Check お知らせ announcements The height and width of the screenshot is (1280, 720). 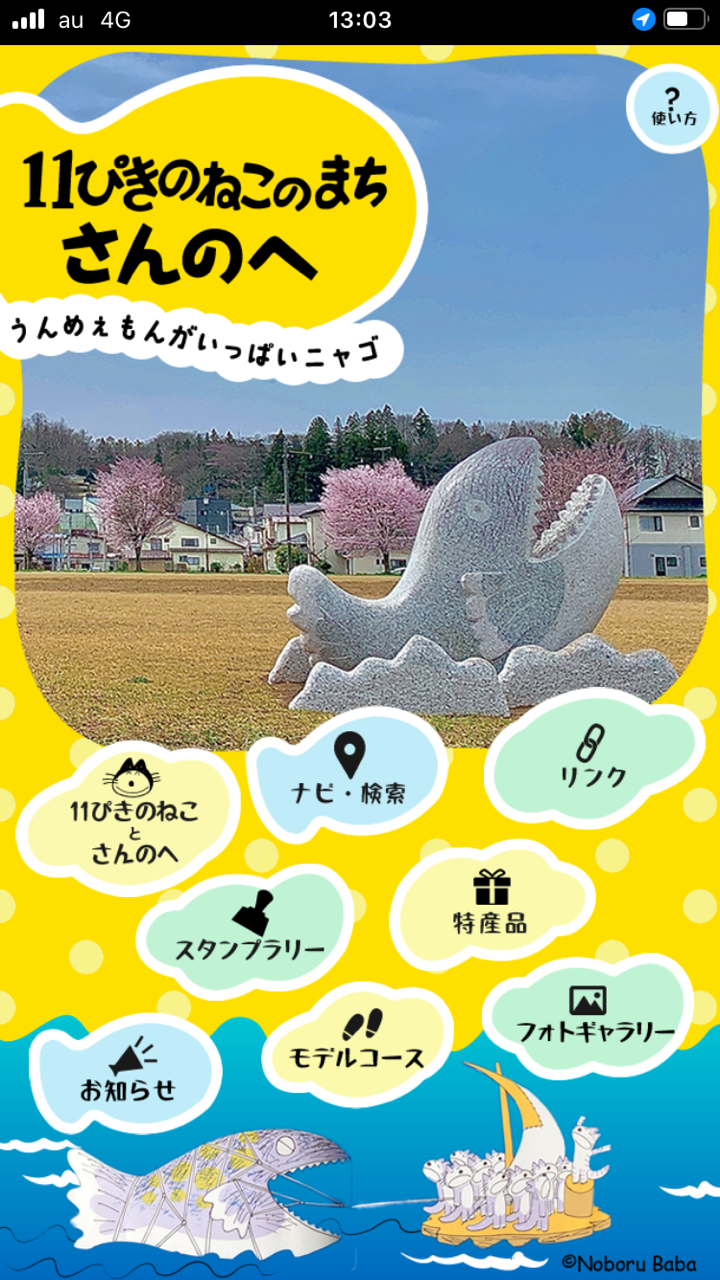point(128,1075)
